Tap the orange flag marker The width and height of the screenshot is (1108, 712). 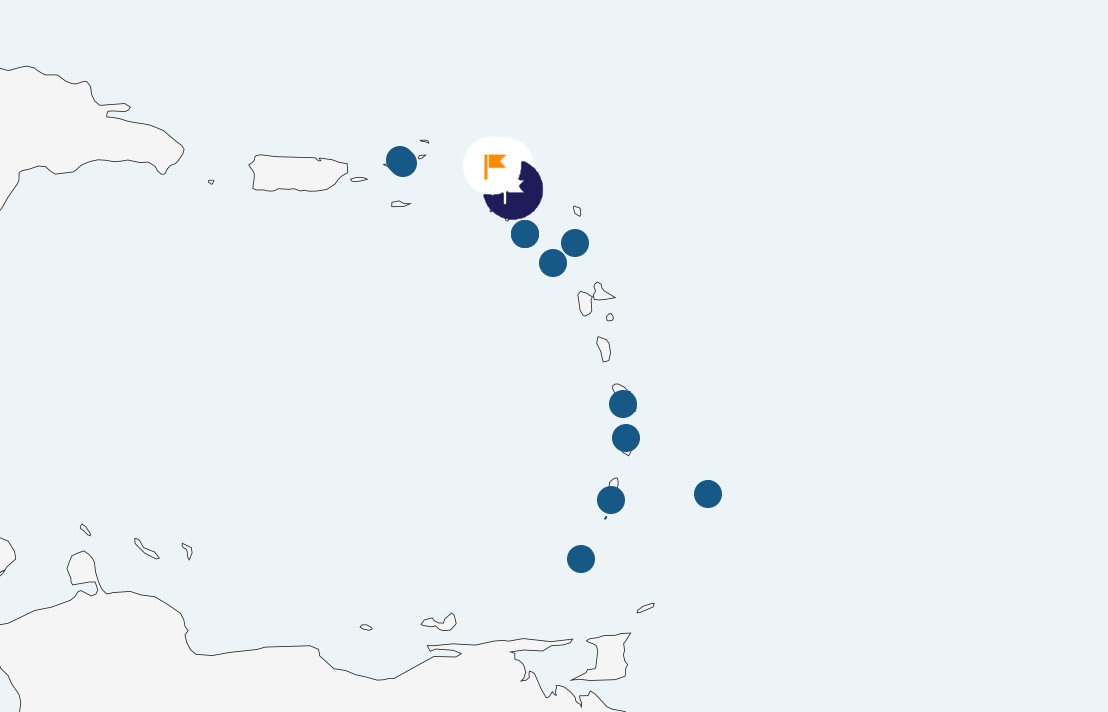495,165
